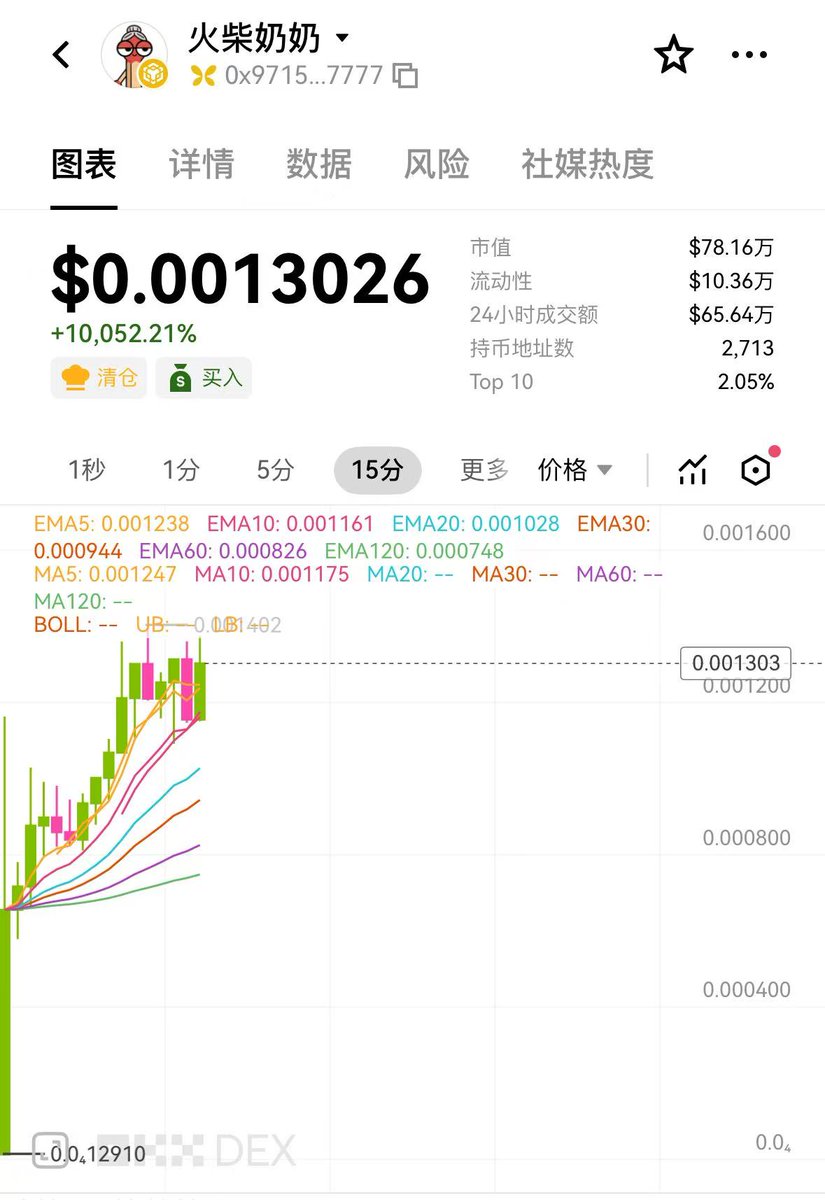Add this token to favorites

tap(673, 55)
